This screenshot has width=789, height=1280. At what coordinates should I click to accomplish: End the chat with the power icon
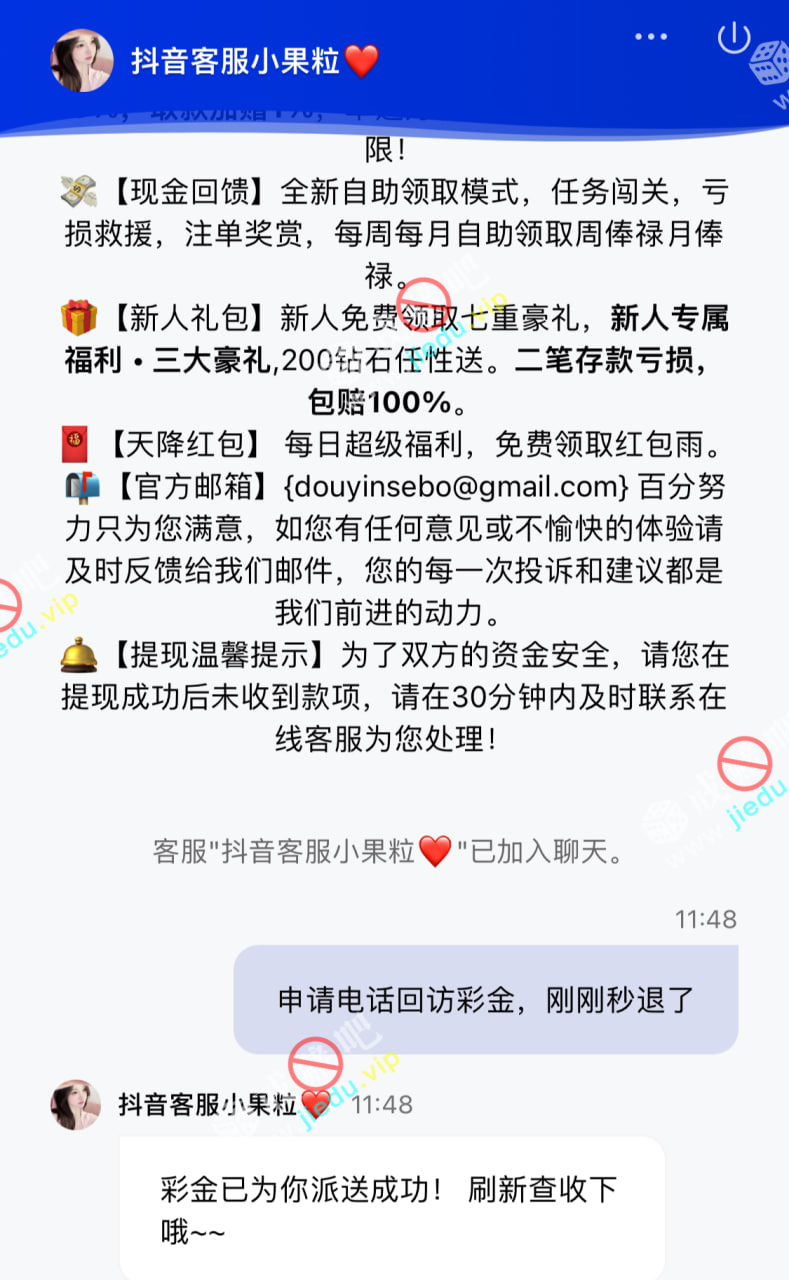pos(734,38)
